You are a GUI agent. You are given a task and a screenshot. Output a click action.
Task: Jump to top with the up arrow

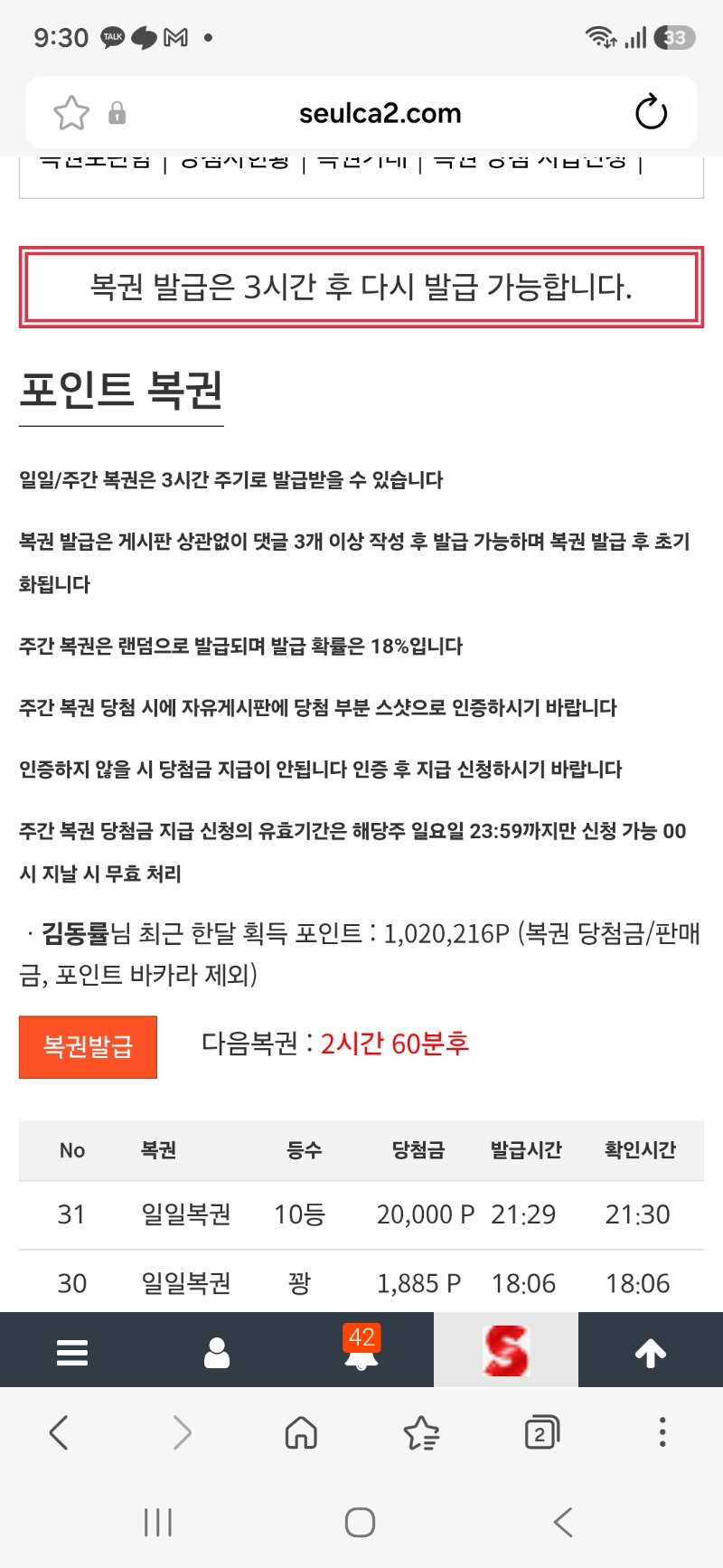coord(651,1351)
